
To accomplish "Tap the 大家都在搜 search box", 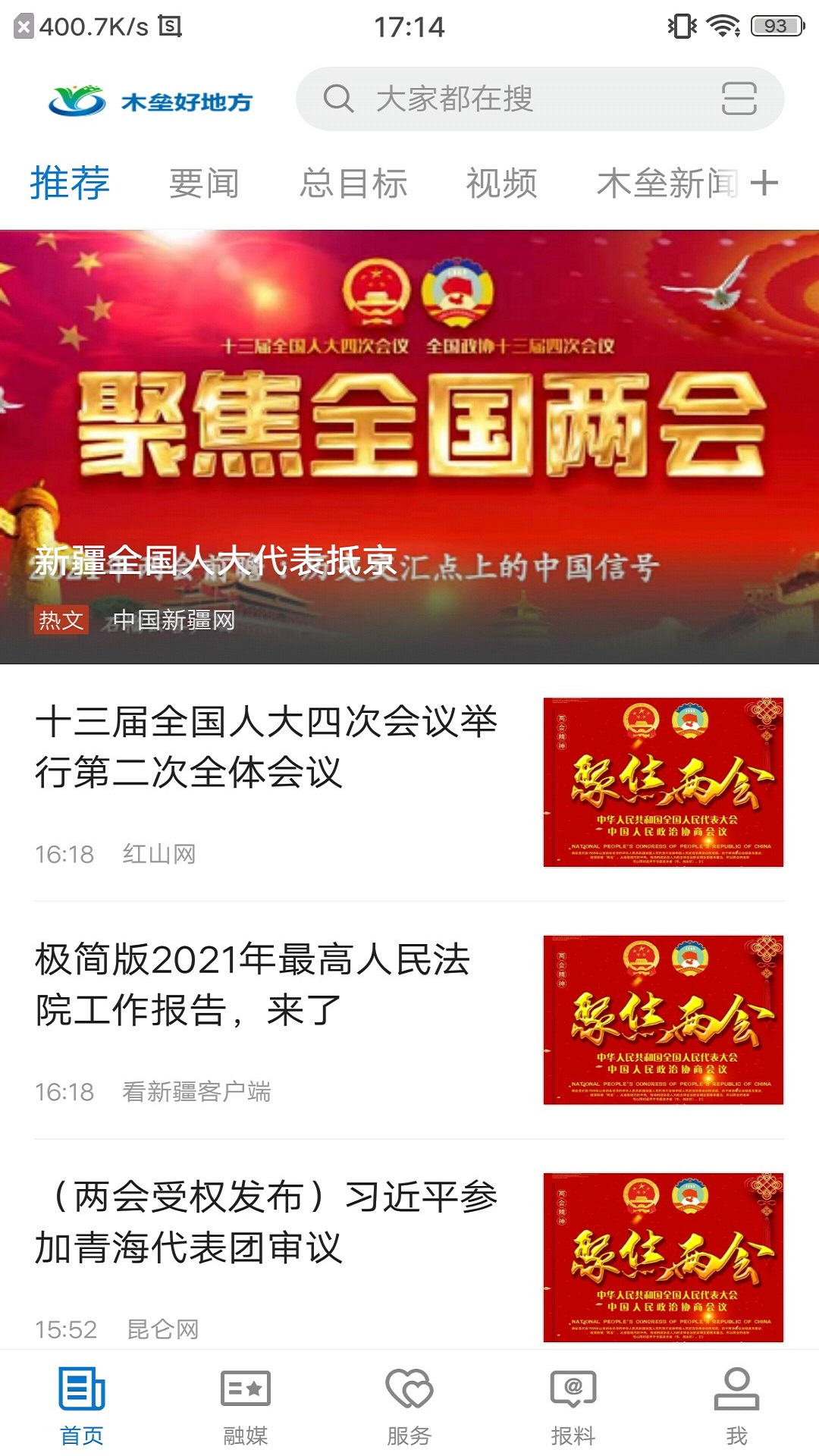I will (539, 99).
